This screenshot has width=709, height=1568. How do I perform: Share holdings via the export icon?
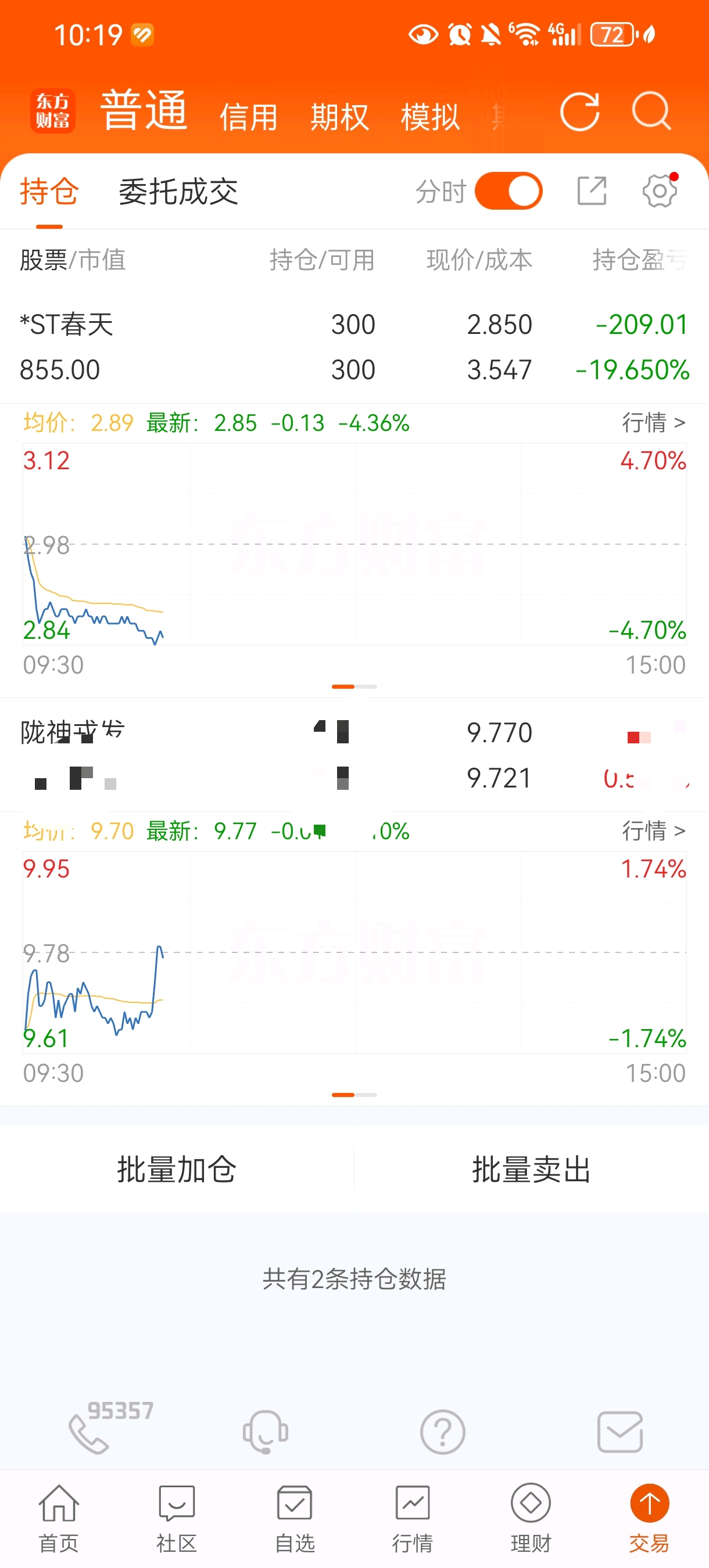click(x=592, y=191)
